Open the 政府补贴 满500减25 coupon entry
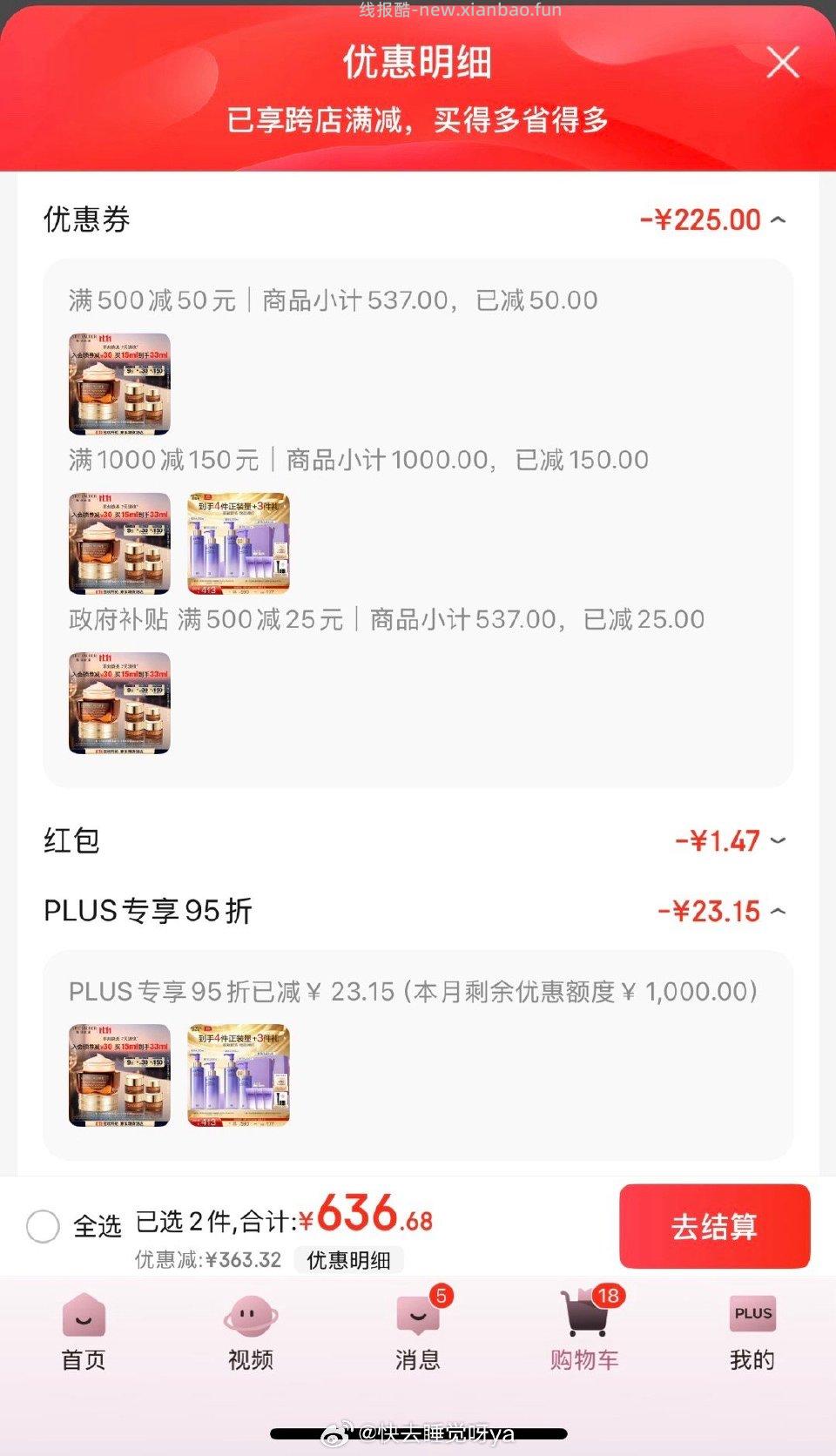Image resolution: width=836 pixels, height=1456 pixels. pyautogui.click(x=386, y=618)
